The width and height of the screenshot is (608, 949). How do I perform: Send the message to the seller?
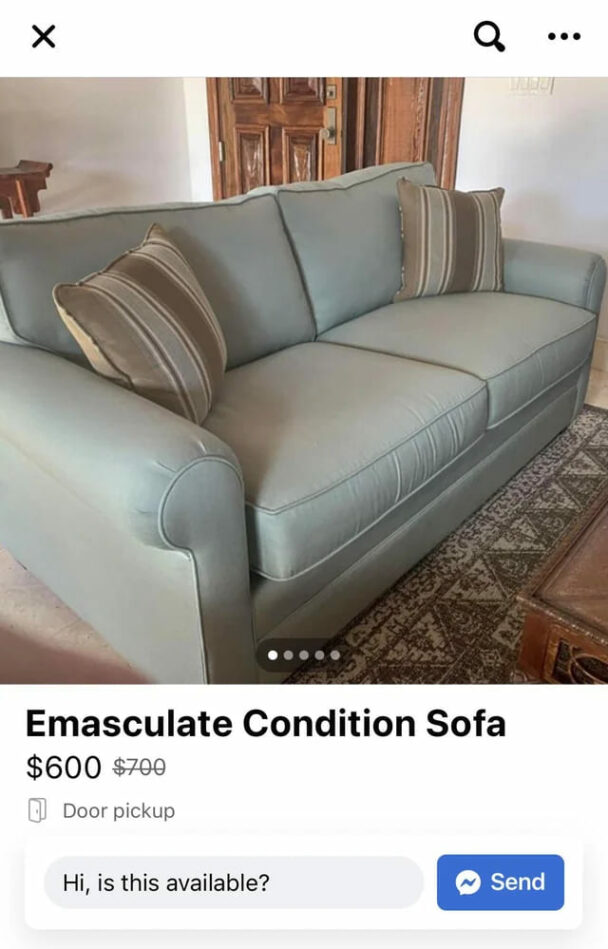pyautogui.click(x=500, y=882)
